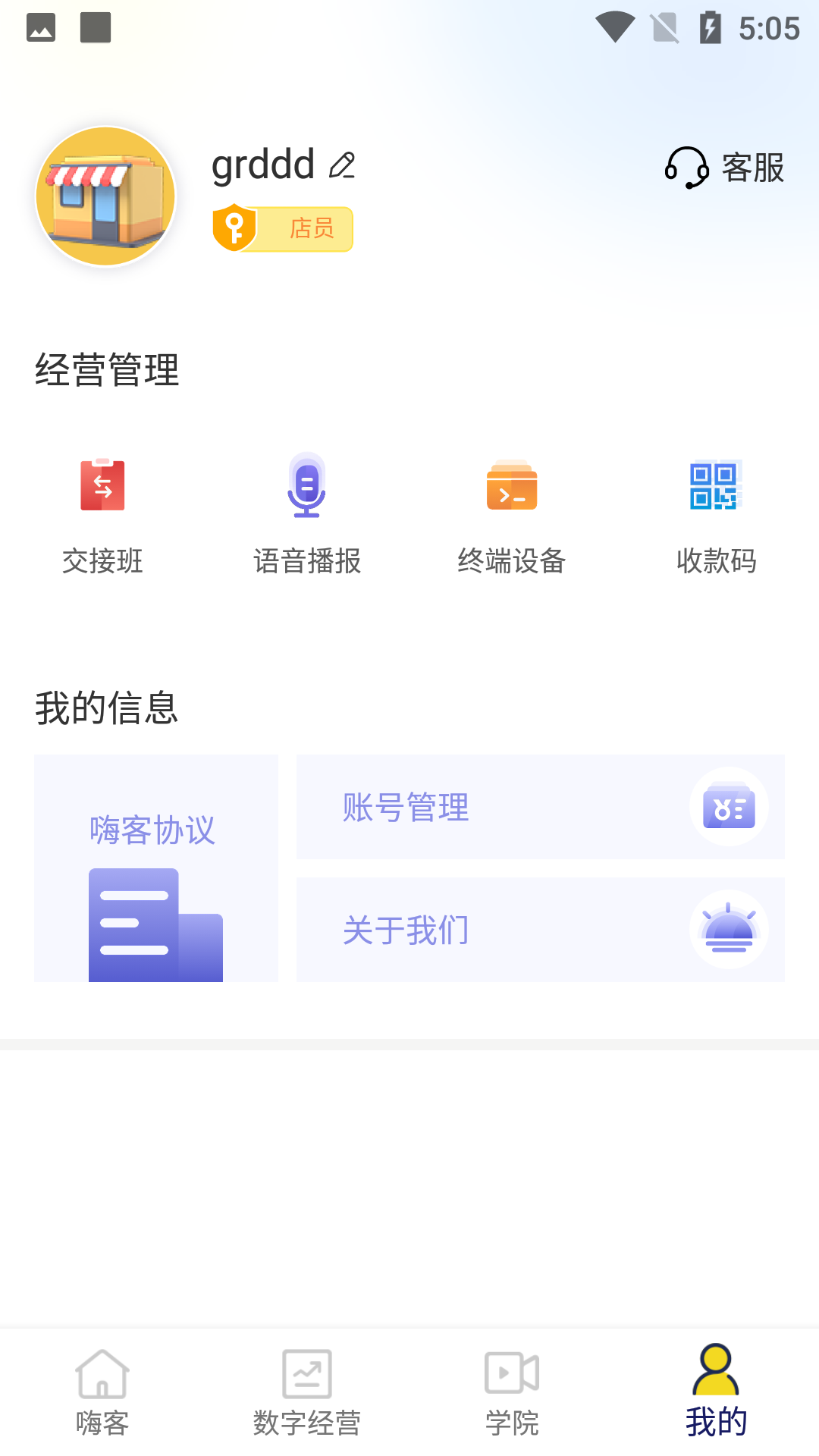Contact 客服 customer service via headset icon
This screenshot has width=819, height=1456.
coord(687,169)
